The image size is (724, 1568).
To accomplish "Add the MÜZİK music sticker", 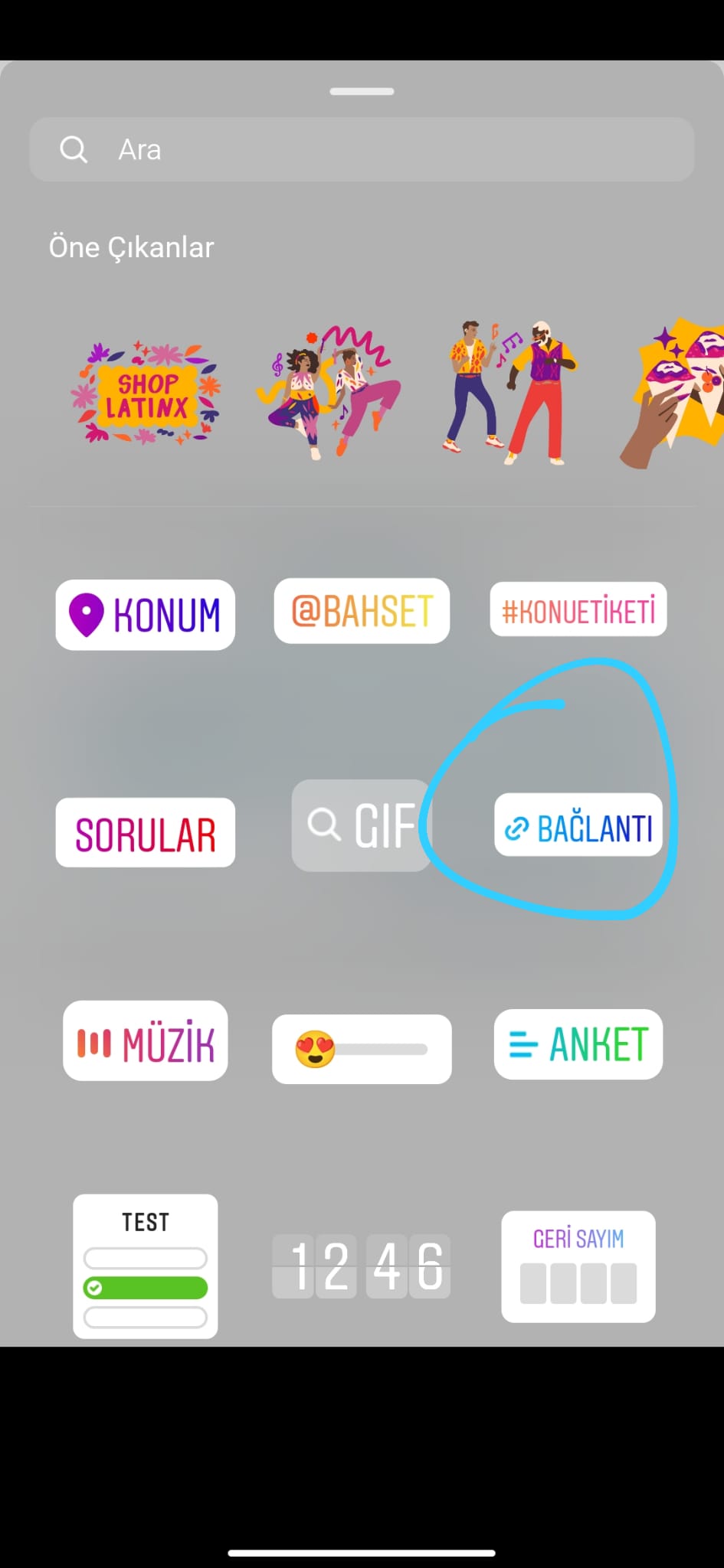I will pos(146,1041).
